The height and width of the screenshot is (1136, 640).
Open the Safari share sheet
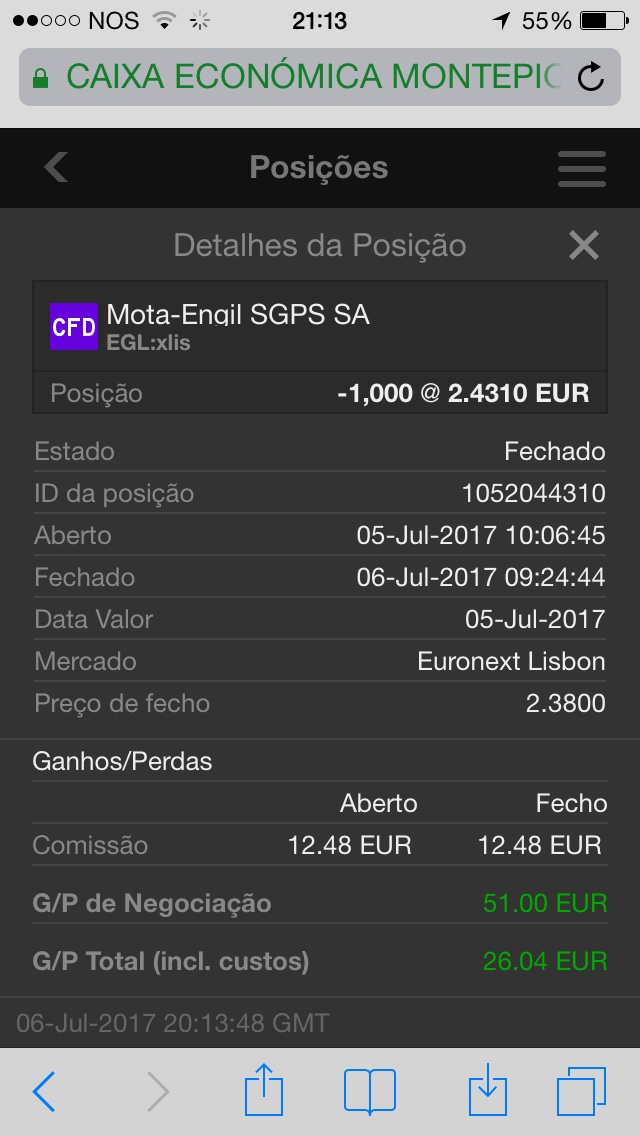coord(264,1090)
